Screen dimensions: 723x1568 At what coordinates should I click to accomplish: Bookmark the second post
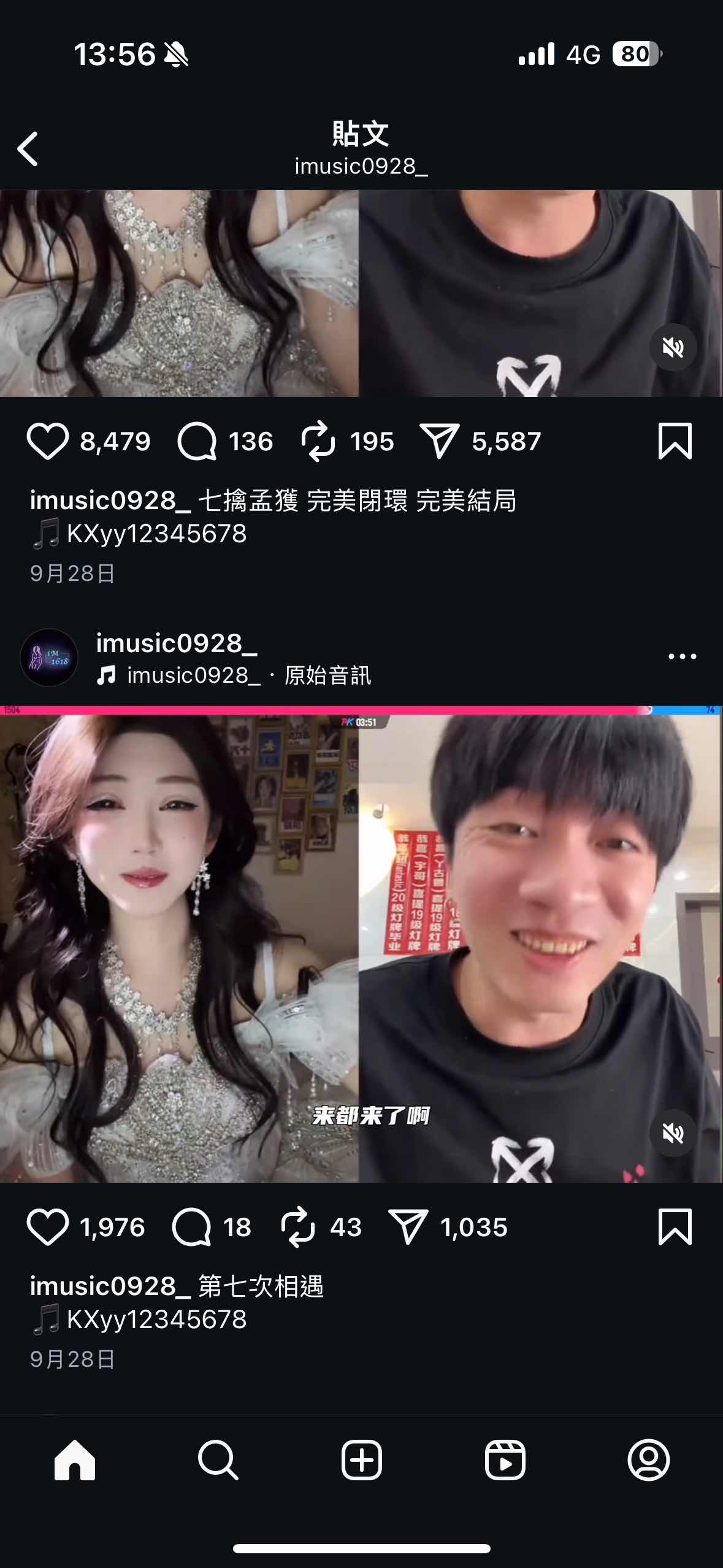pyautogui.click(x=674, y=1228)
